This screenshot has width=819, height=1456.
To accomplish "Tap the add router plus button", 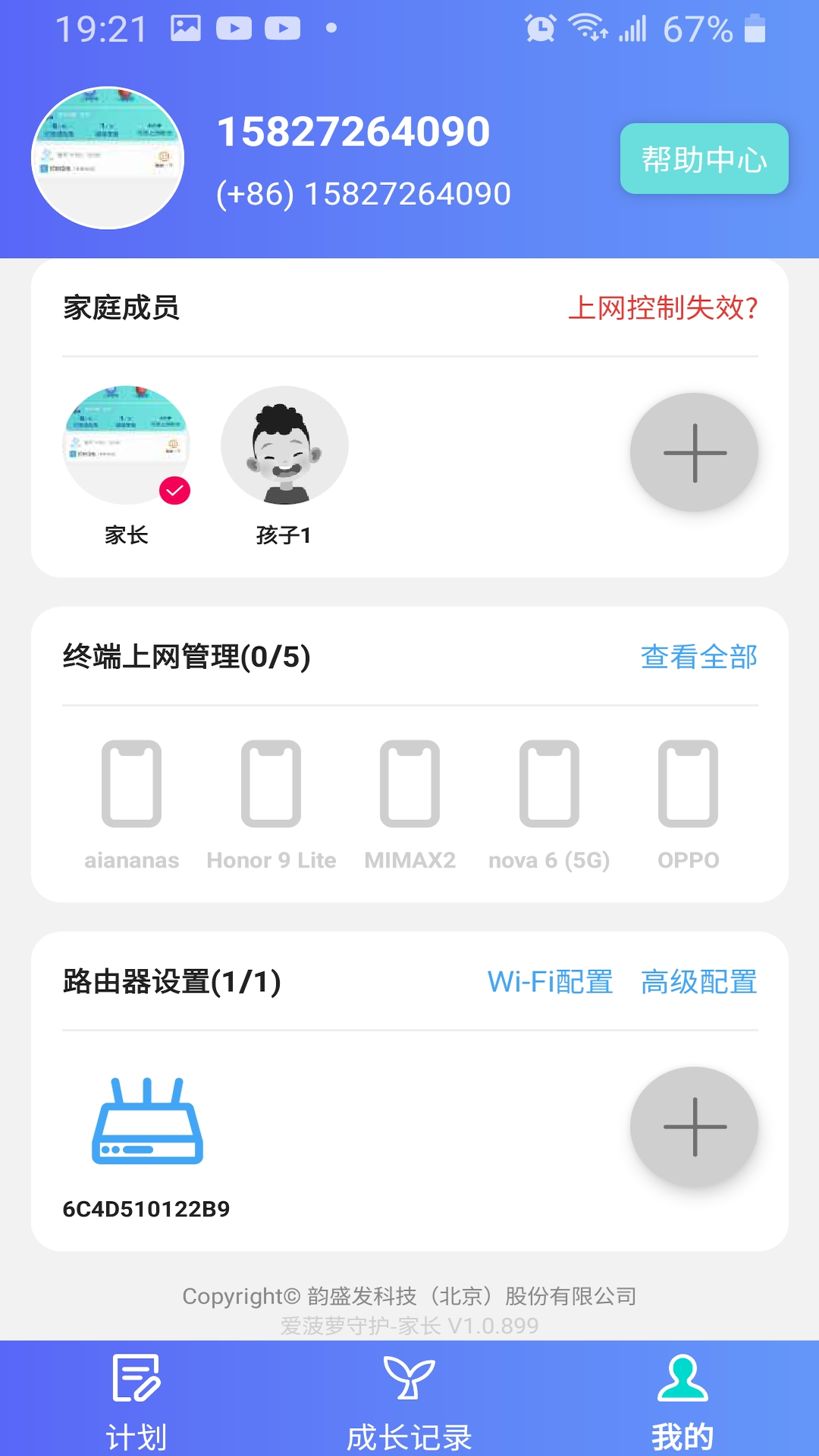I will [694, 1128].
